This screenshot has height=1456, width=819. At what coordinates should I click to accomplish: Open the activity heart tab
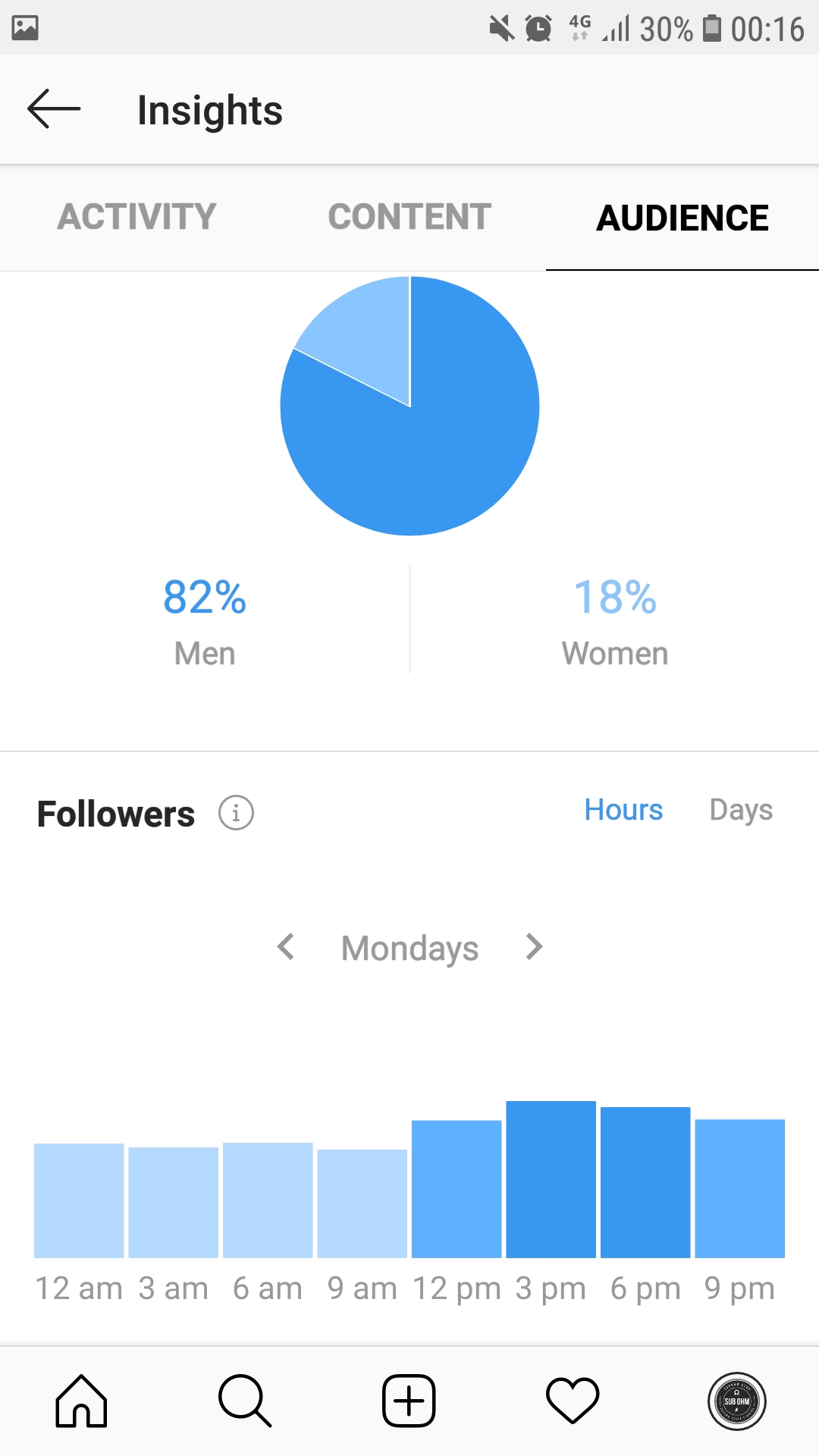point(573,1401)
